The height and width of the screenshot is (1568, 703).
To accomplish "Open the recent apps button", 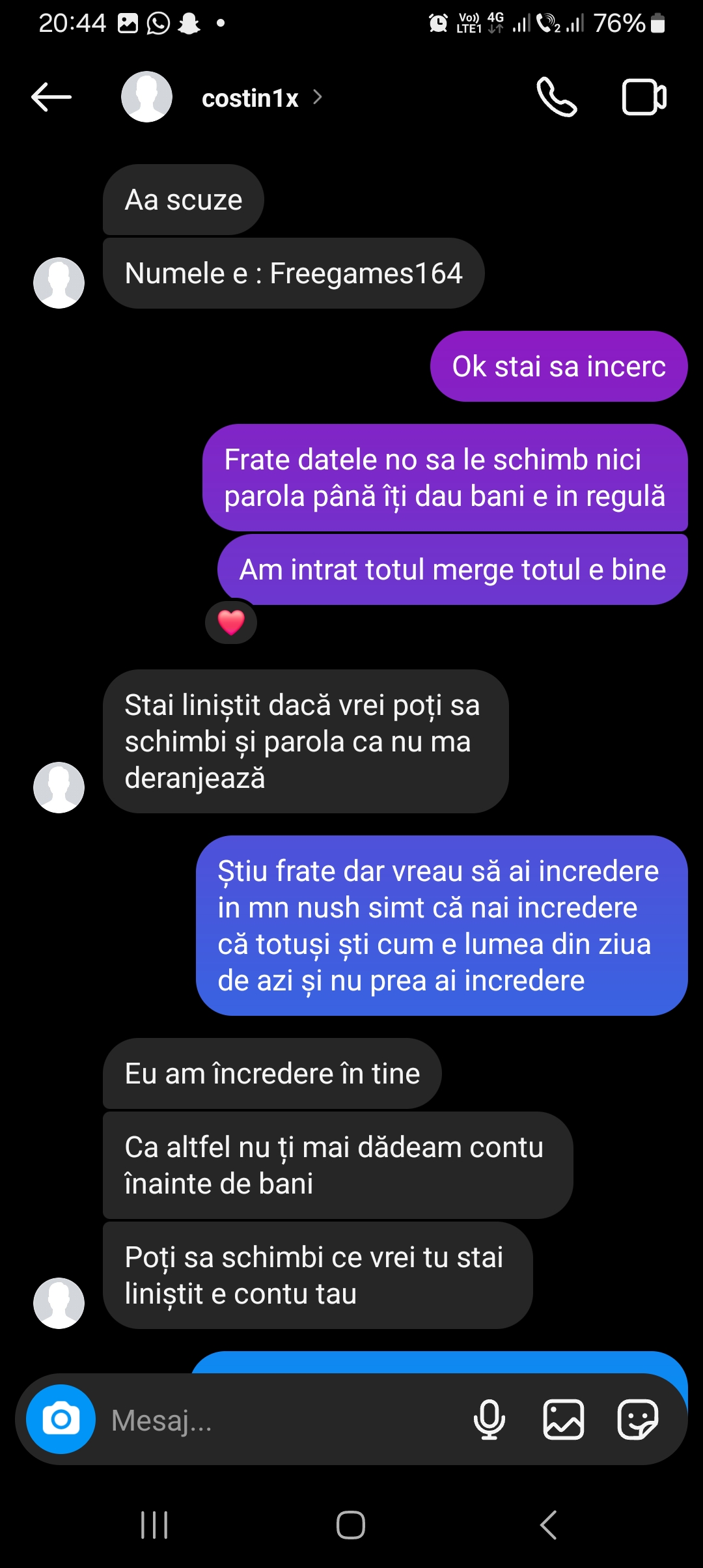I will click(155, 1524).
